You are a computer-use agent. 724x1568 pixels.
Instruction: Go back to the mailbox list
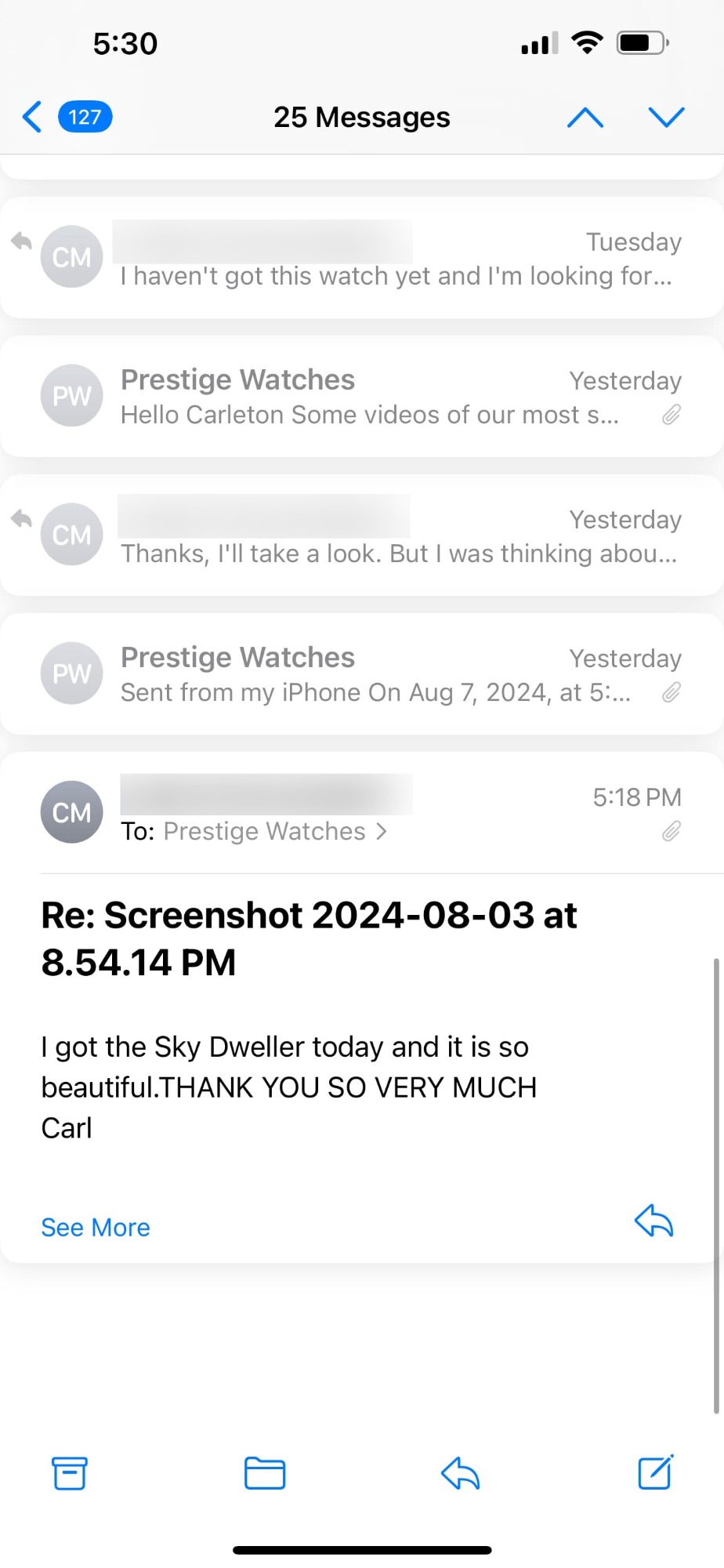33,117
